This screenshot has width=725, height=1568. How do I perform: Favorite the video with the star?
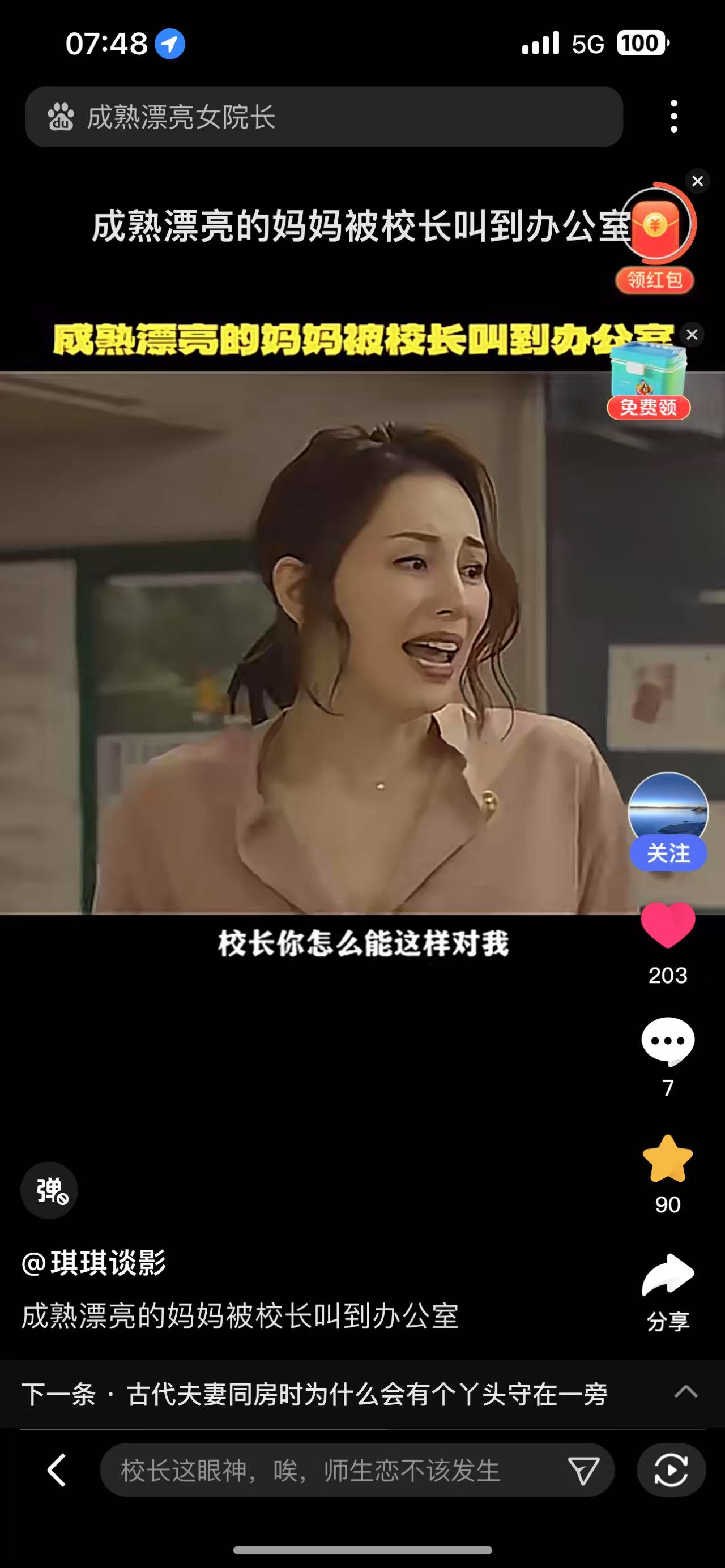coord(668,1159)
